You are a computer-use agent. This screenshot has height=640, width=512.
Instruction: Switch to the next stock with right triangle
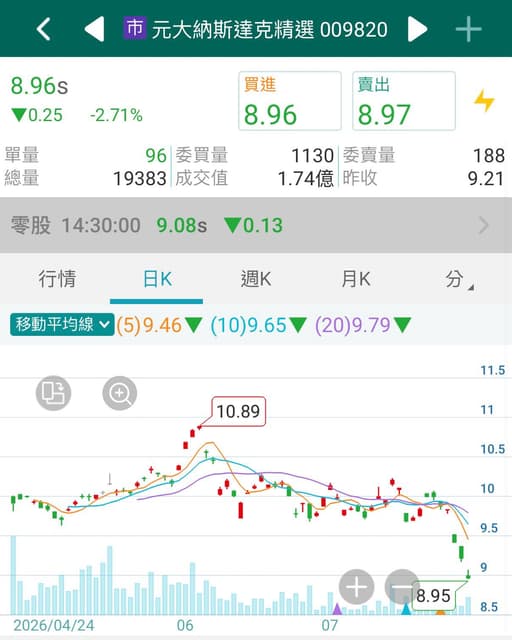417,29
